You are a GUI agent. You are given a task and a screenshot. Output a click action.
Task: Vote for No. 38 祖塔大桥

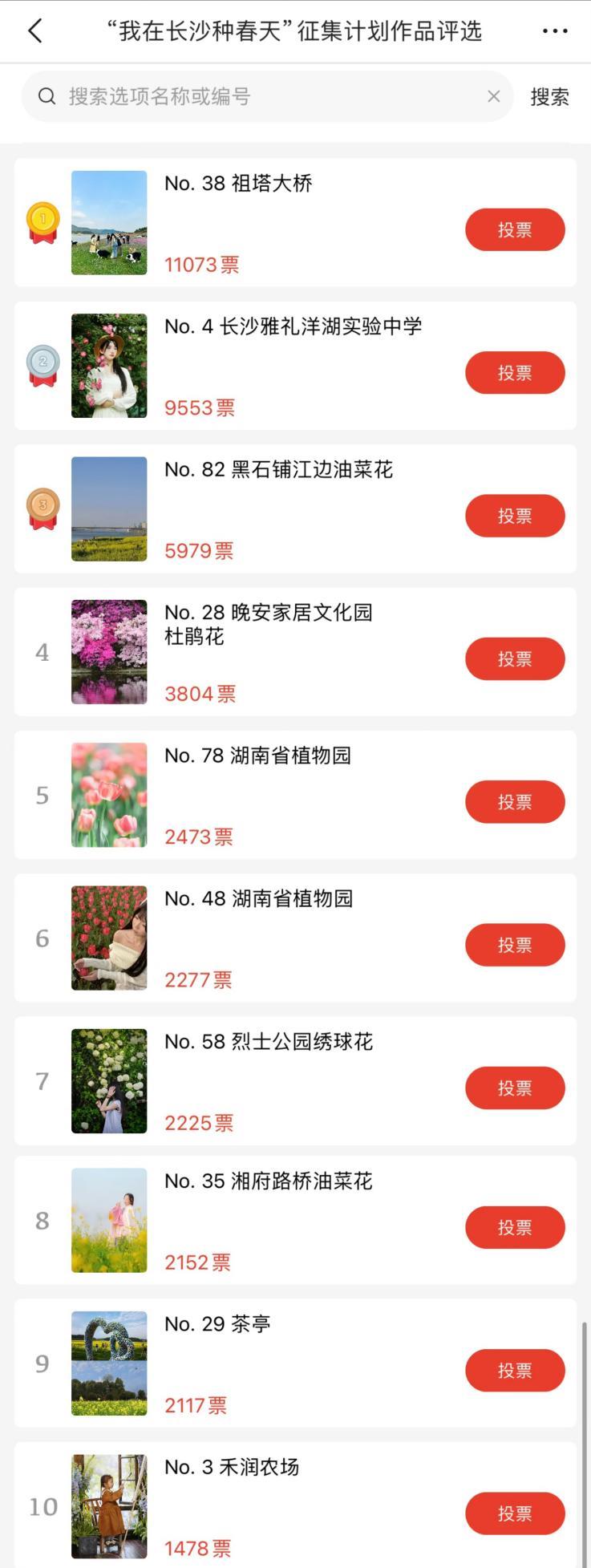pyautogui.click(x=515, y=230)
